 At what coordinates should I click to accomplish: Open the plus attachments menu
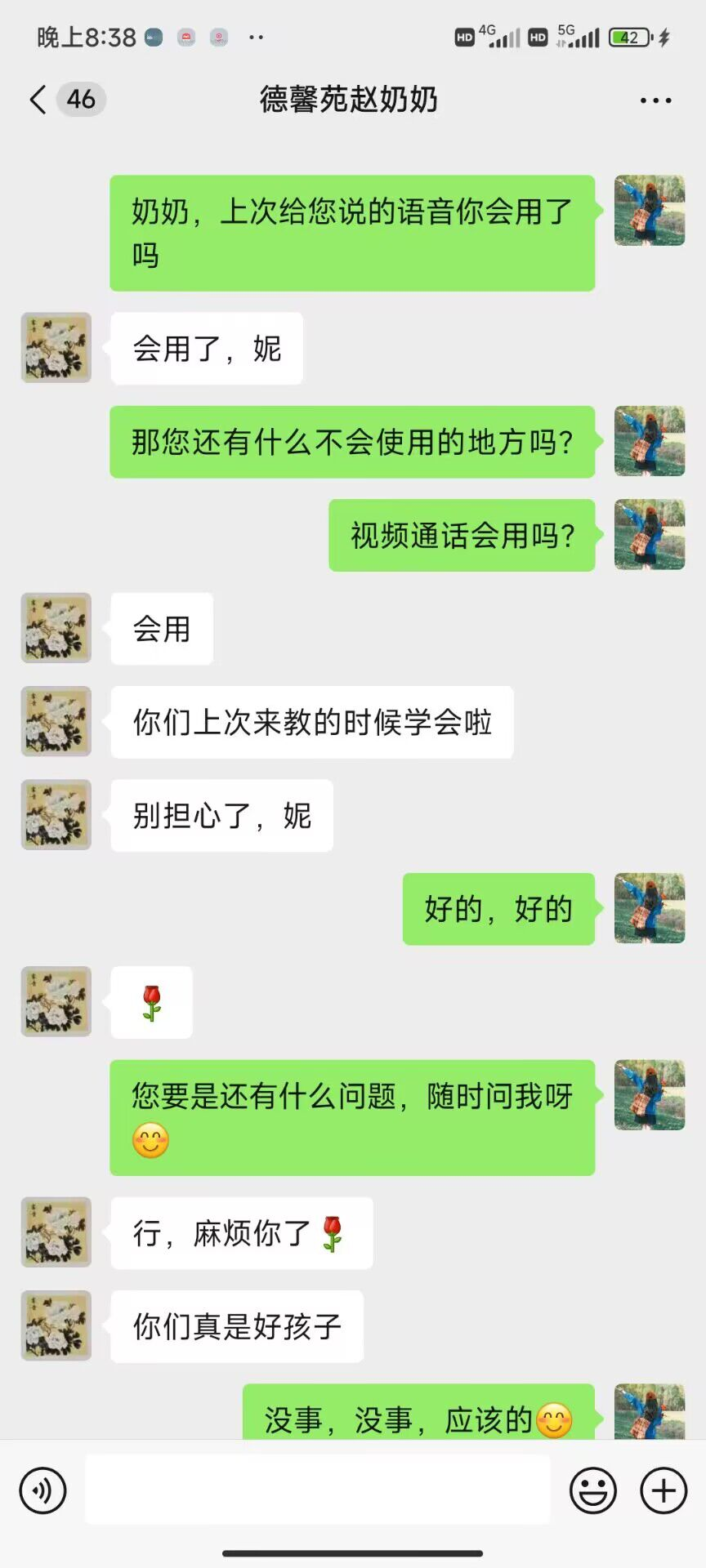(664, 1490)
